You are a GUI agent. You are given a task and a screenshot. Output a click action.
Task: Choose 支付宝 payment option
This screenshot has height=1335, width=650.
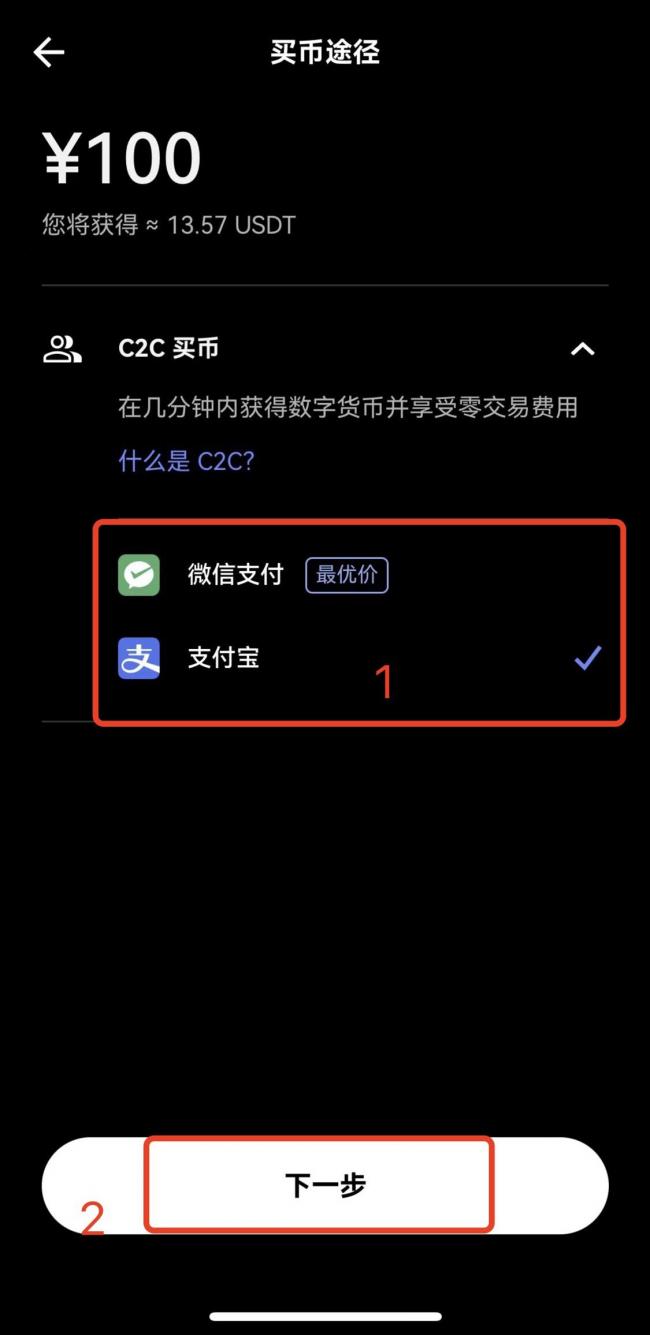(224, 659)
